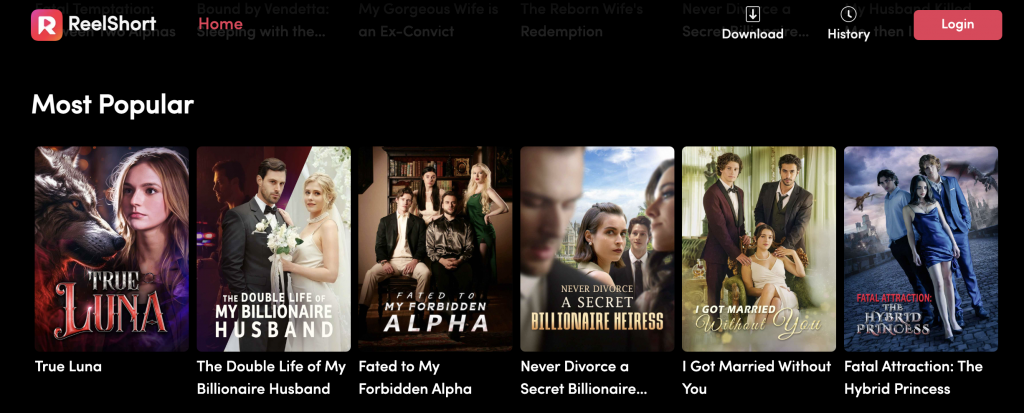Tap the ReelShort logo to return home
Viewport: 1024px width, 413px height.
point(93,24)
